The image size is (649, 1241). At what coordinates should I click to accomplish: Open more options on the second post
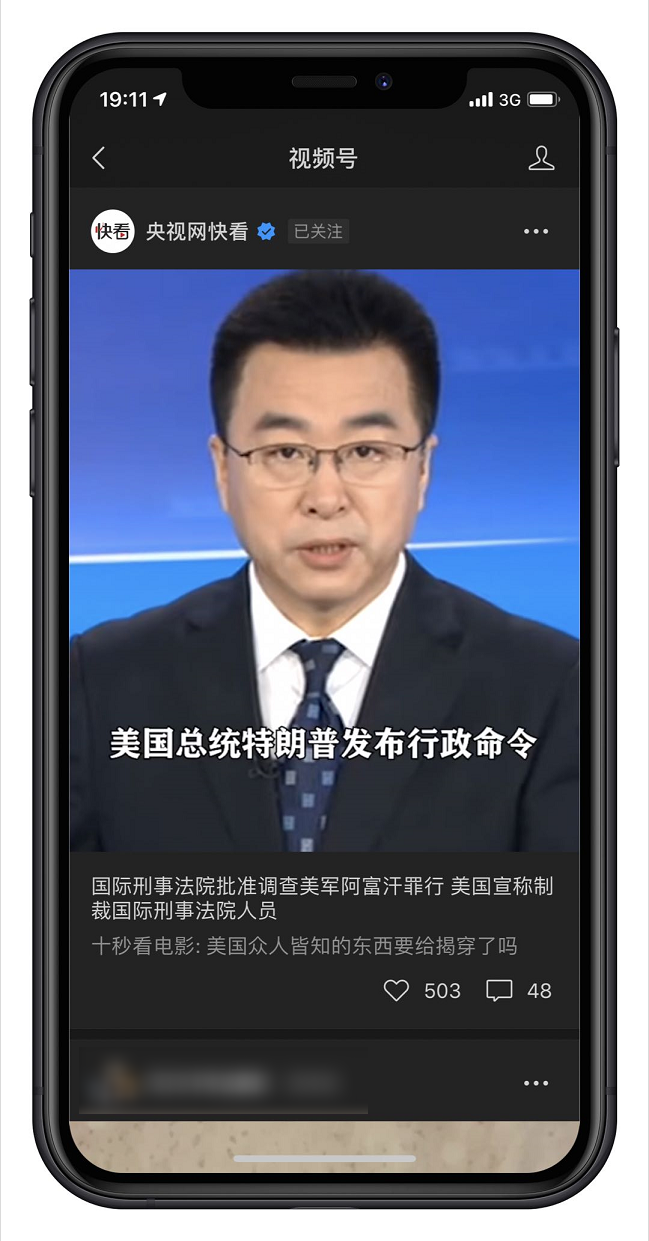(536, 1083)
